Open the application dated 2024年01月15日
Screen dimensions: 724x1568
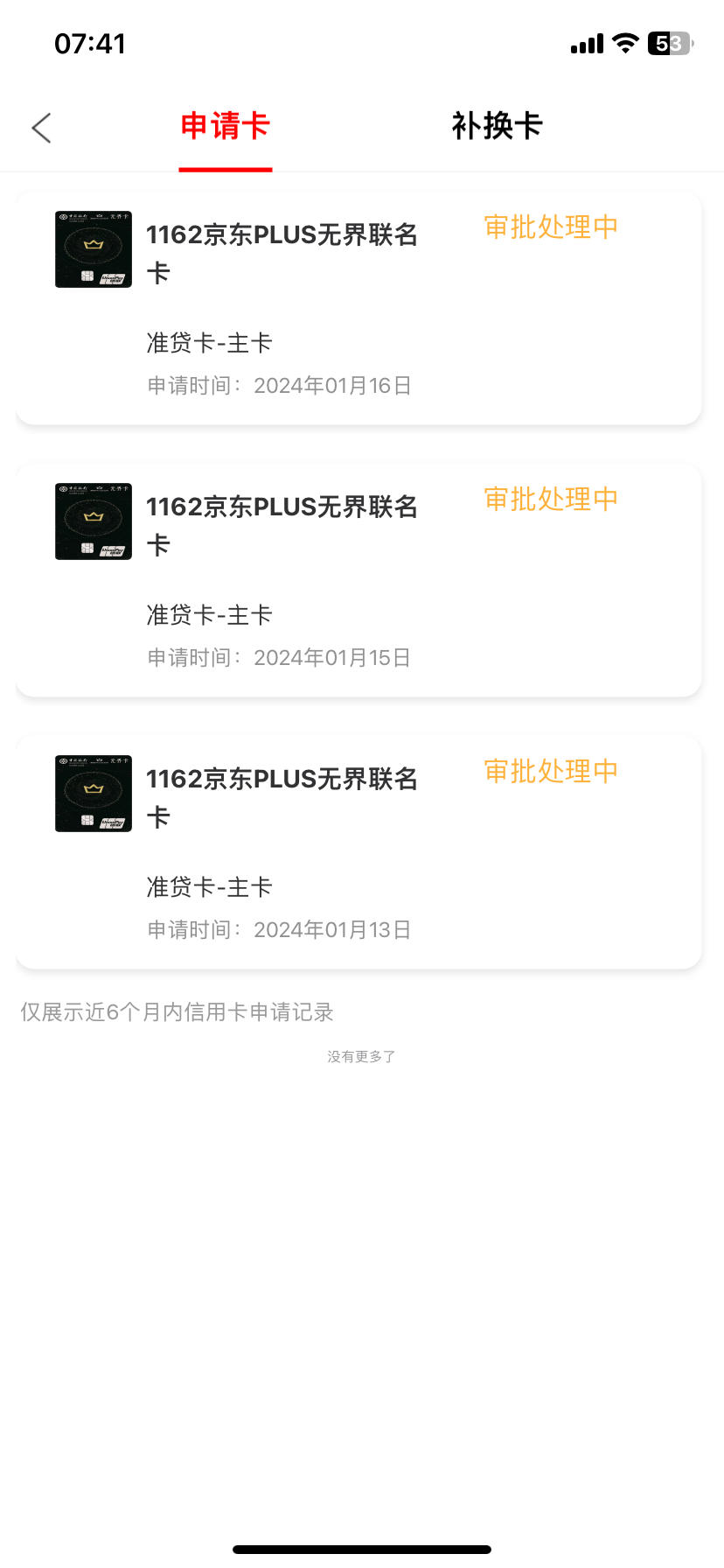tap(359, 580)
